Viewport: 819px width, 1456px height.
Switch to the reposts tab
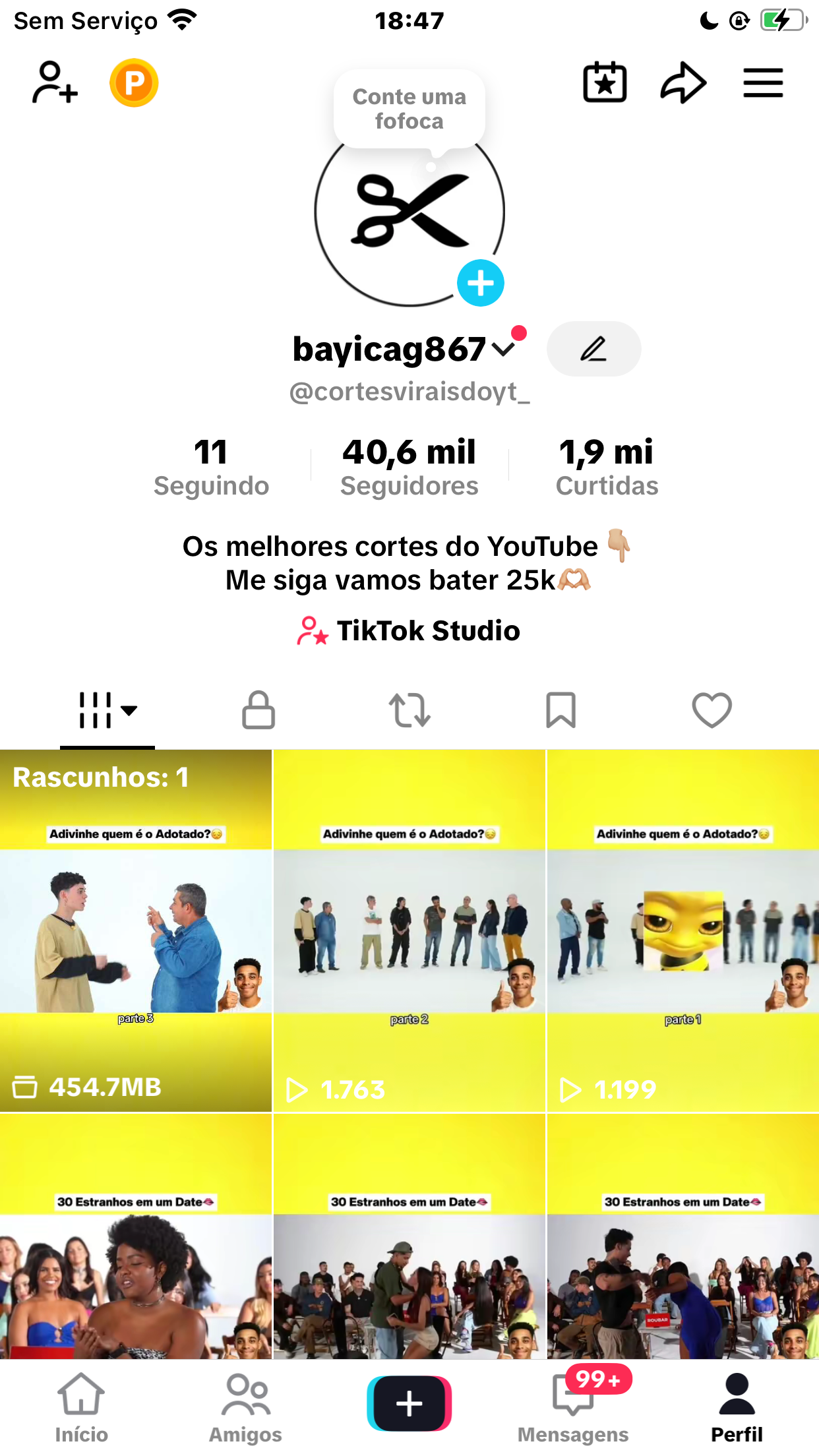coord(409,710)
